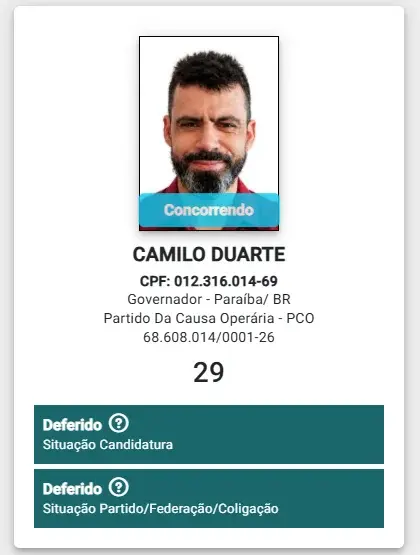
Task: Open help icon beside Situação Candidatura
Action: (x=119, y=423)
